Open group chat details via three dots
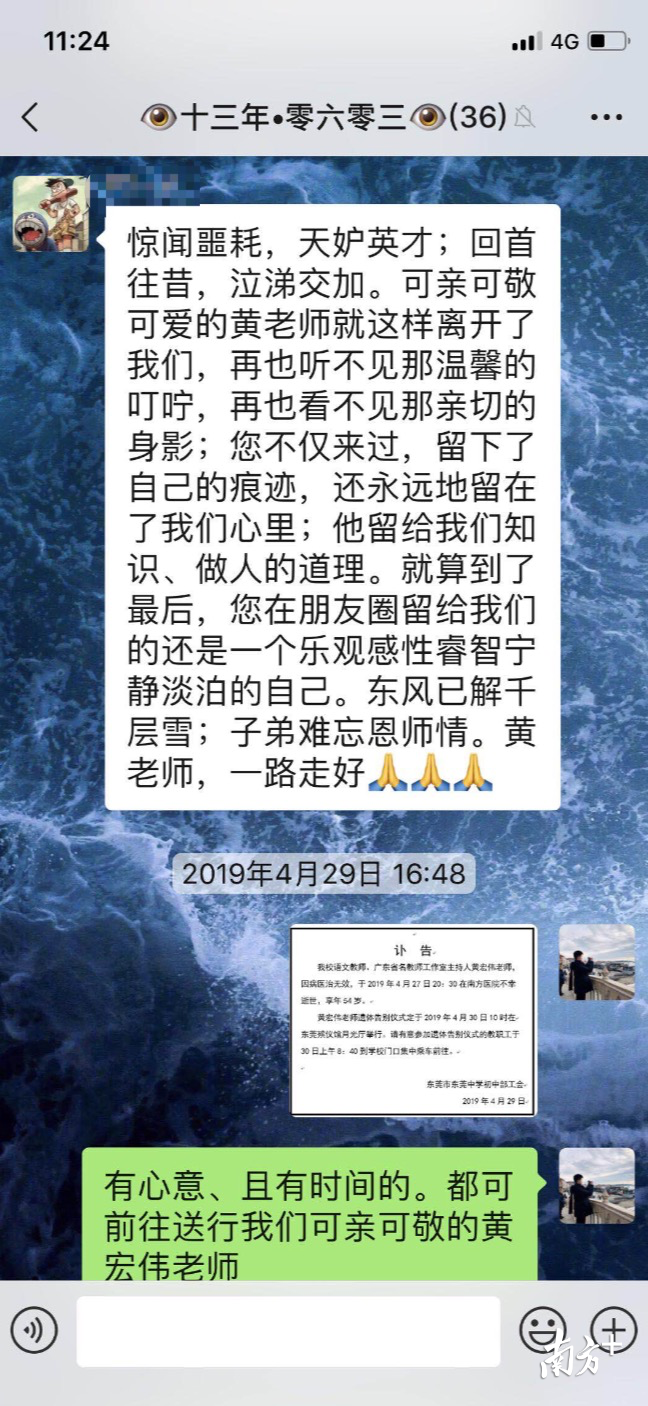The image size is (648, 1406). pos(606,118)
